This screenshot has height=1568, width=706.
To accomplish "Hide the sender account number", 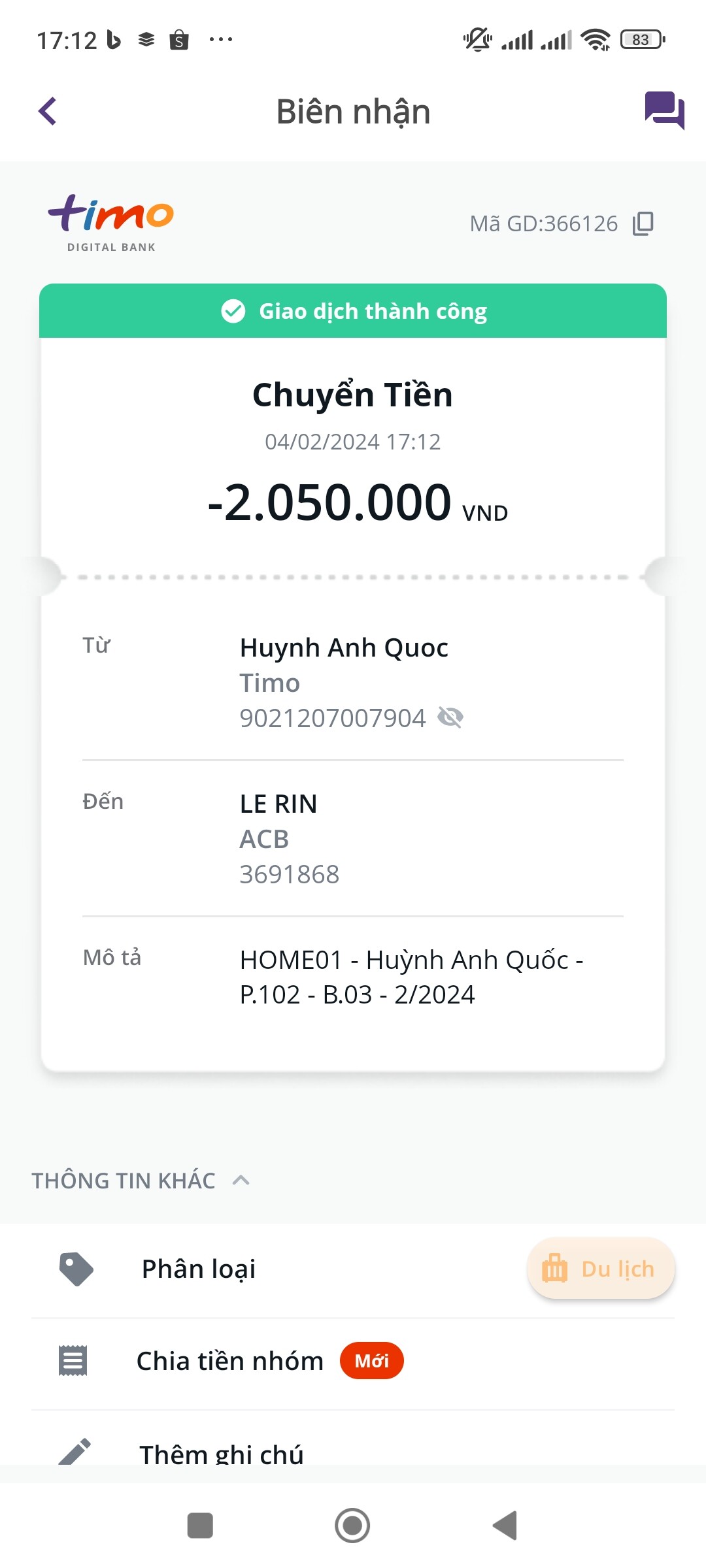I will click(450, 717).
